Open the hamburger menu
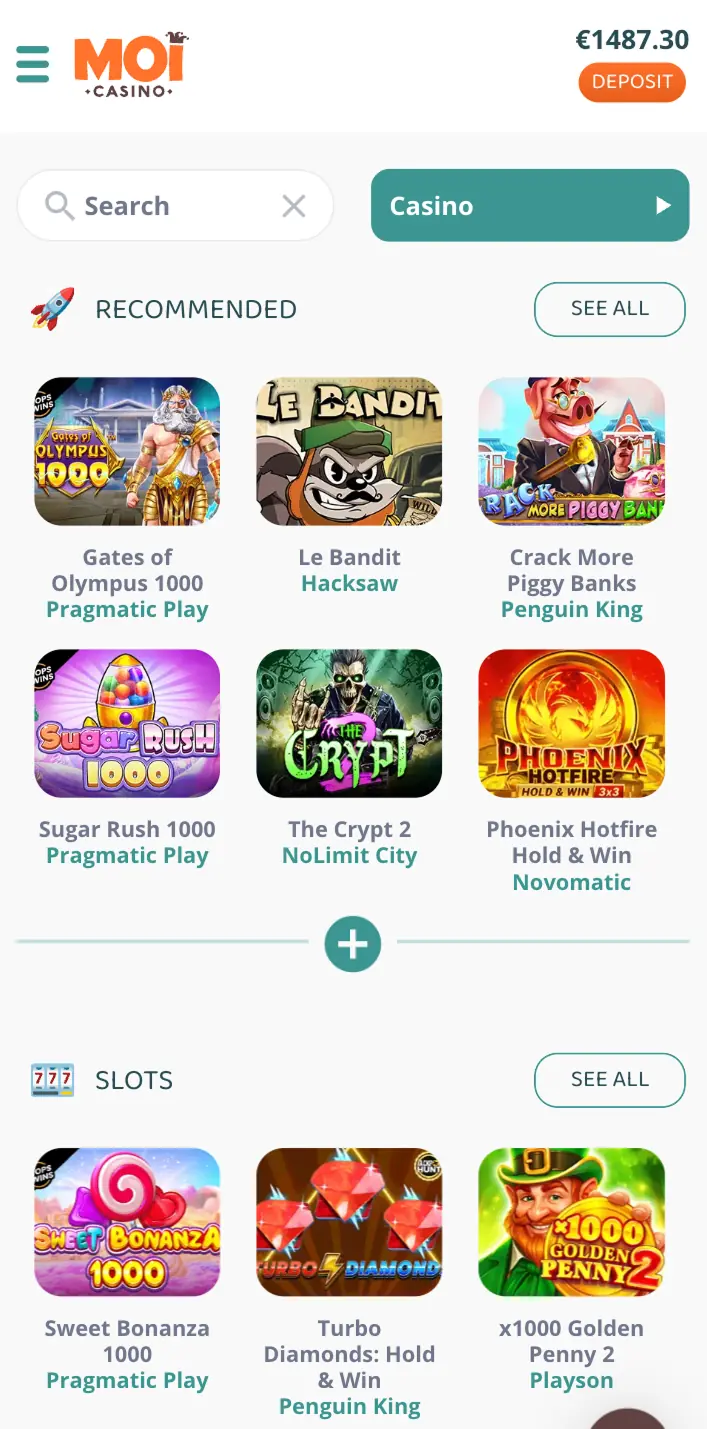Viewport: 707px width, 1429px height. click(33, 64)
